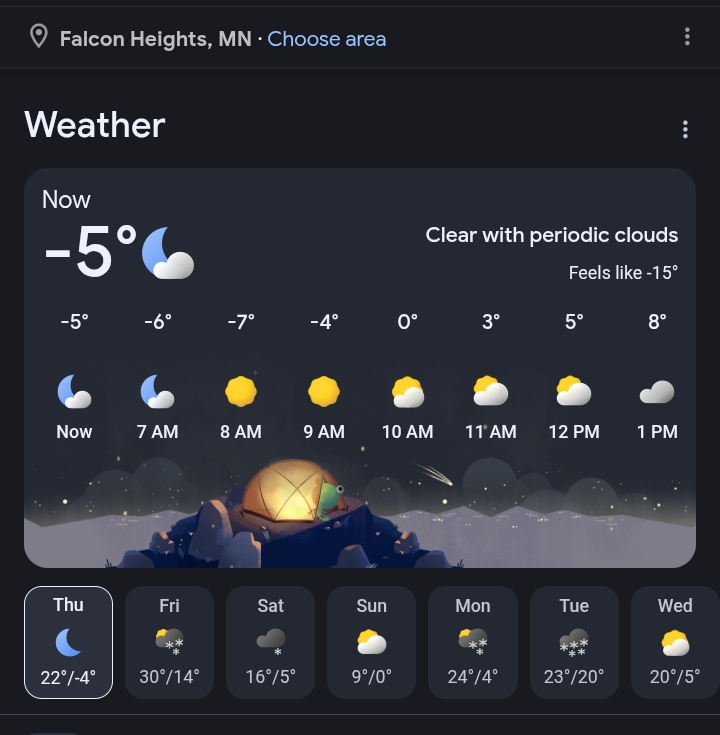This screenshot has width=720, height=735.
Task: View the Sun forecast
Action: [371, 642]
